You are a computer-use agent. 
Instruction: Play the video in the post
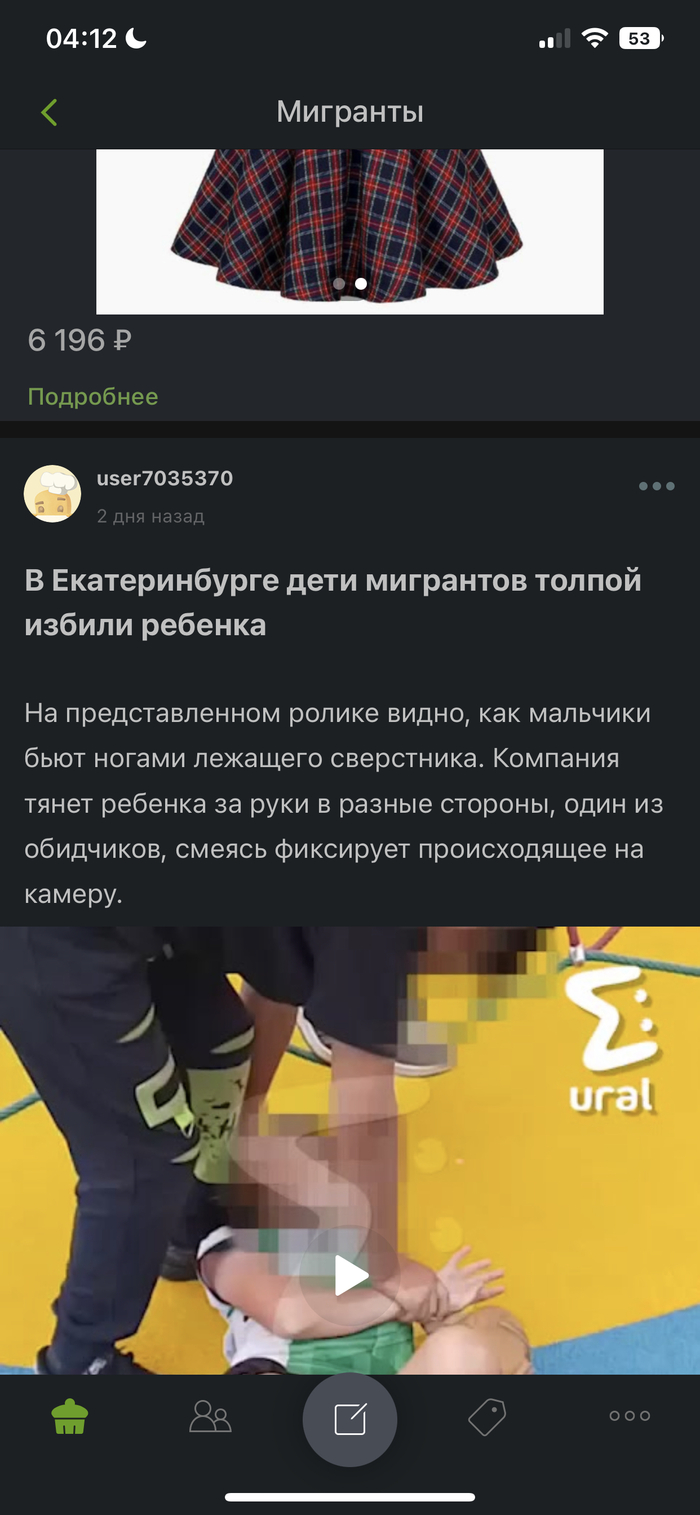(x=350, y=1275)
